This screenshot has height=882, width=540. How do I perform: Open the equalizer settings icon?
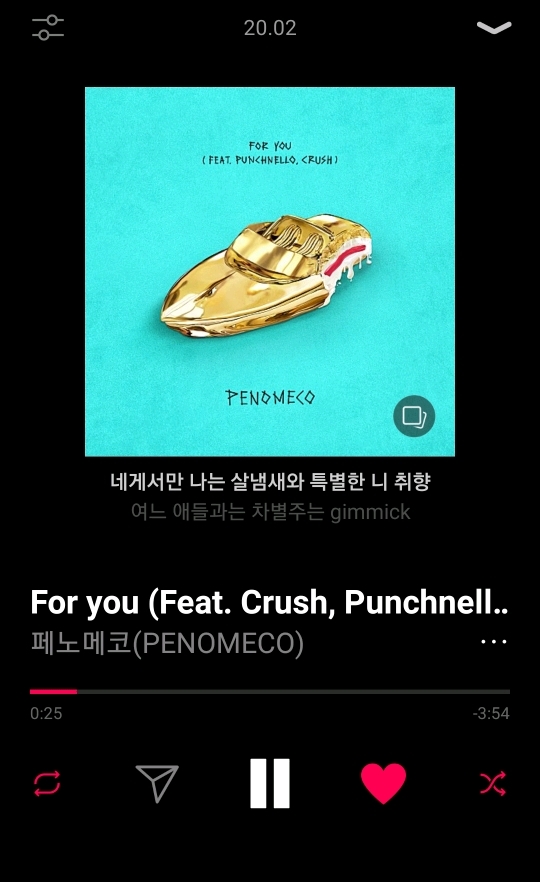point(48,28)
